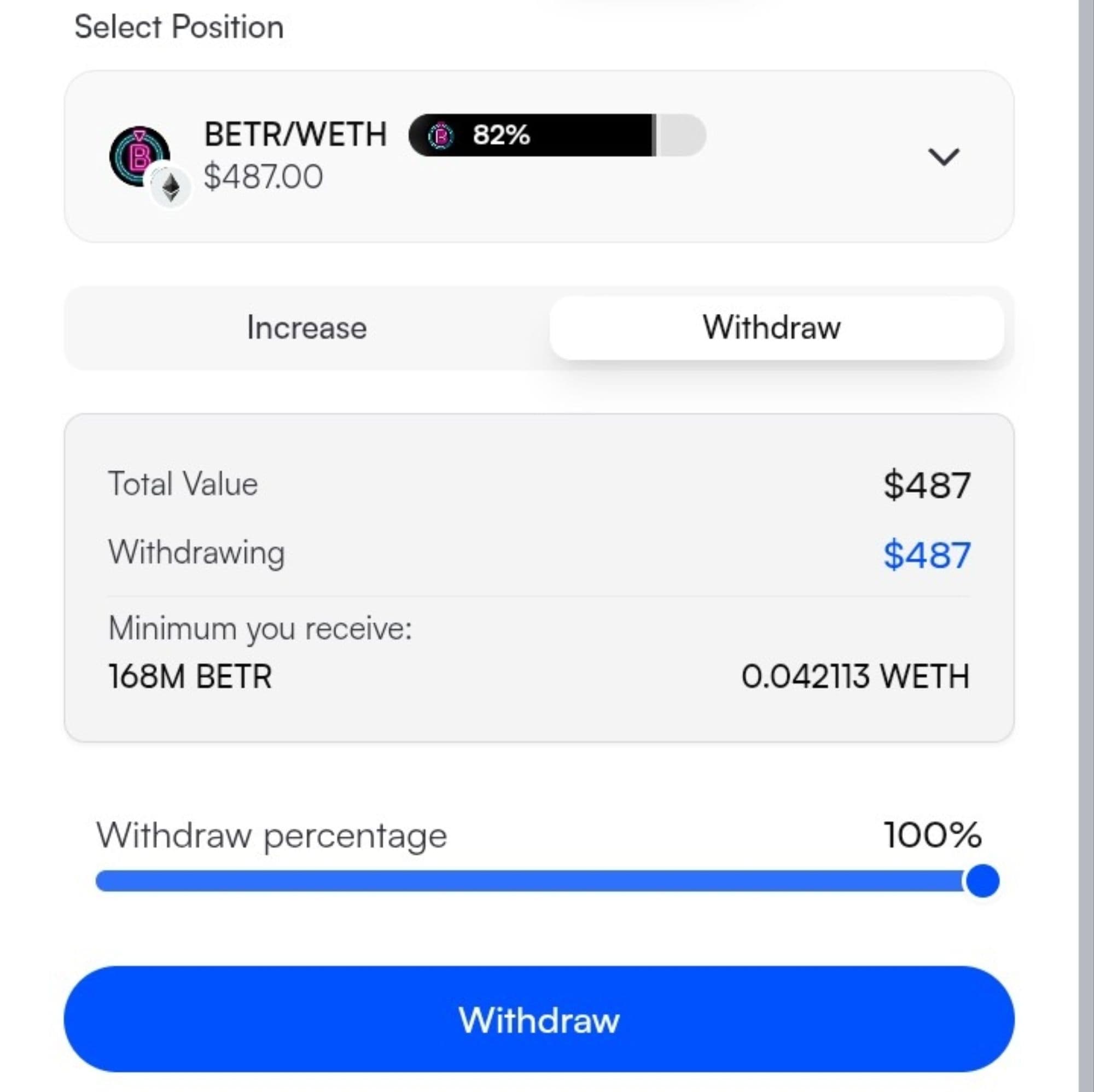Tap the withdraw percentage slider handle
The height and width of the screenshot is (1092, 1094).
[982, 881]
